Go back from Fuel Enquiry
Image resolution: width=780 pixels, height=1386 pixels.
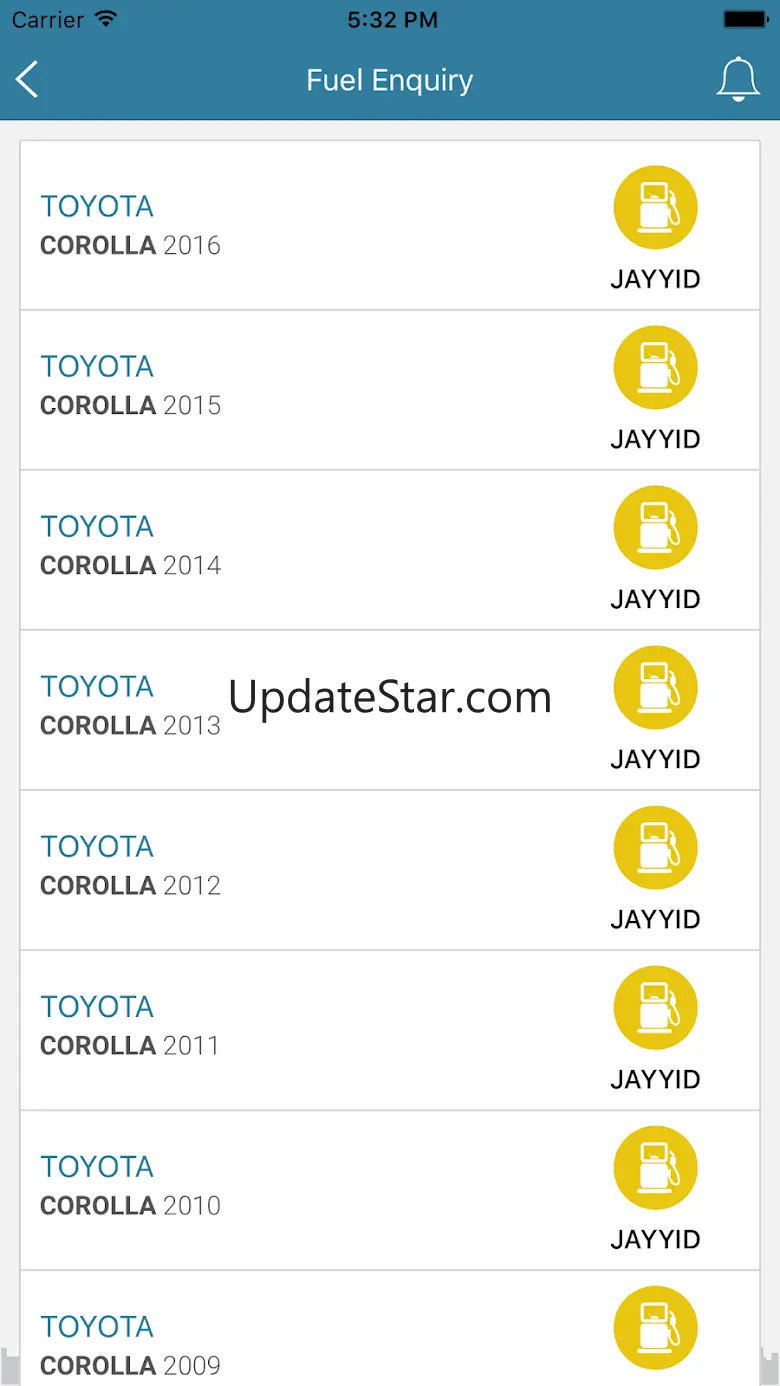pos(28,80)
